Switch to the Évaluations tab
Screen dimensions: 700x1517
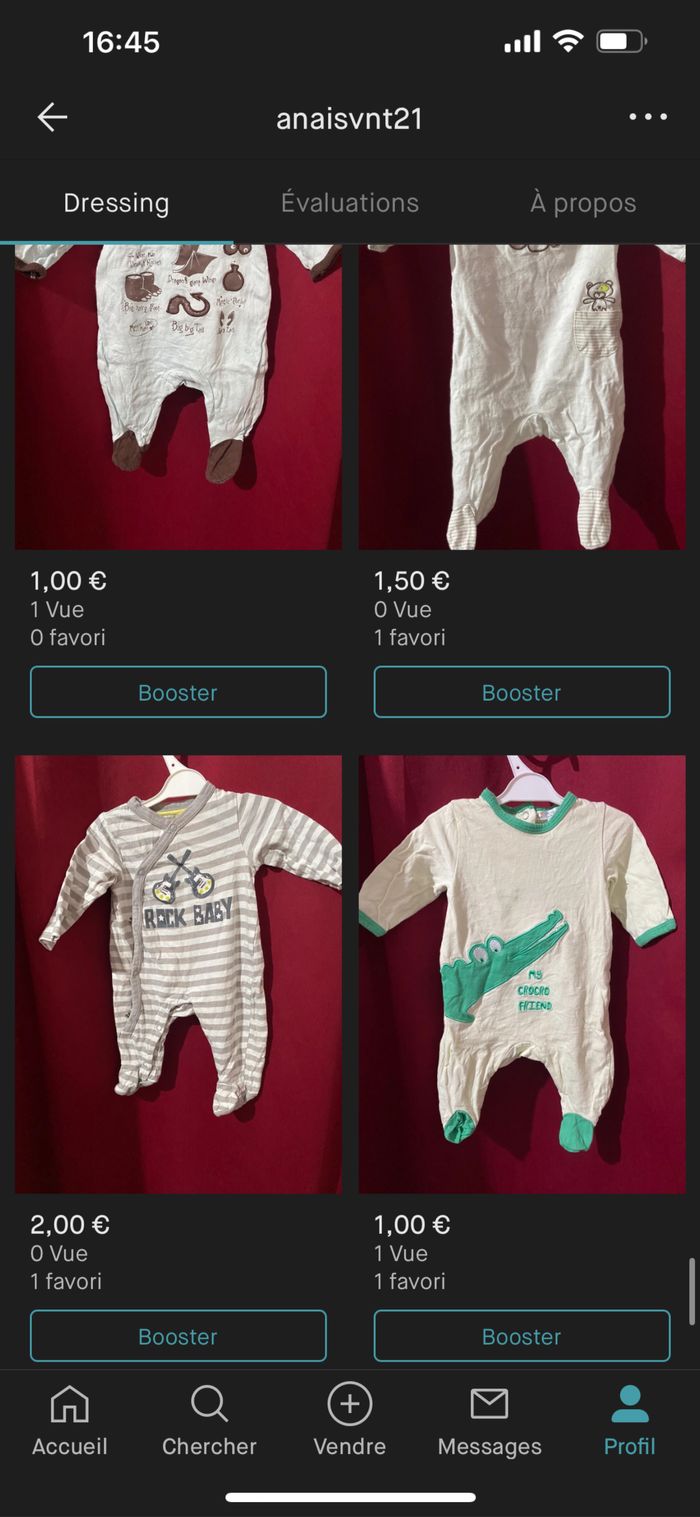pos(350,203)
